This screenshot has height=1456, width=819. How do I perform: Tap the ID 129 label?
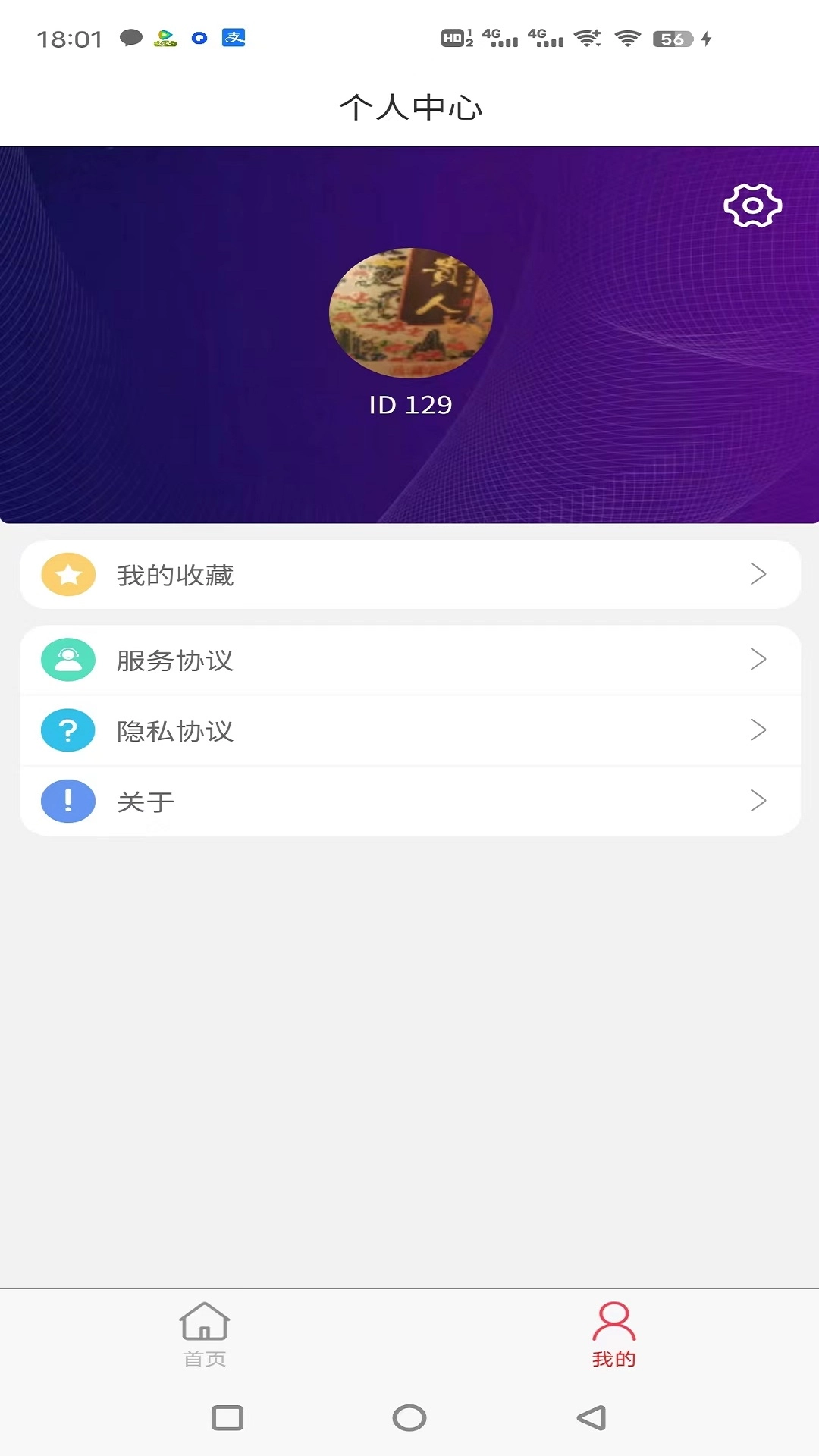pos(409,405)
